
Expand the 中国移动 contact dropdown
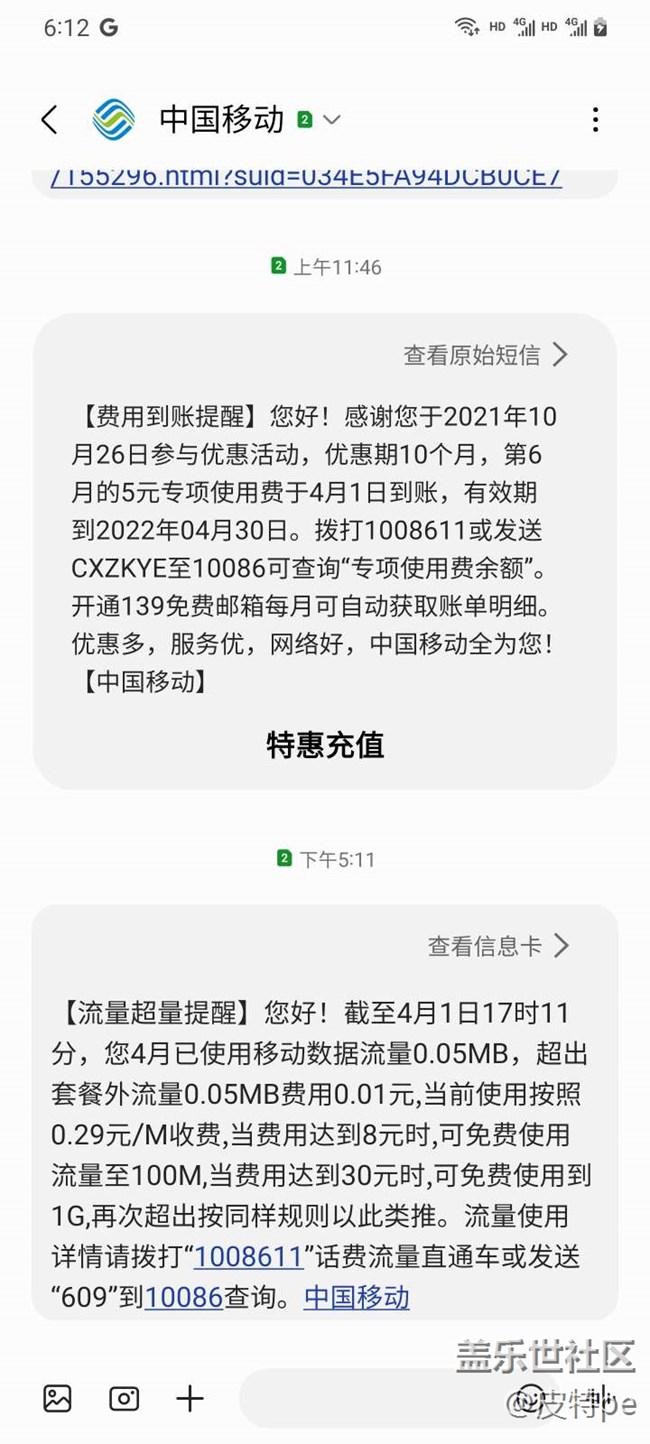point(332,120)
